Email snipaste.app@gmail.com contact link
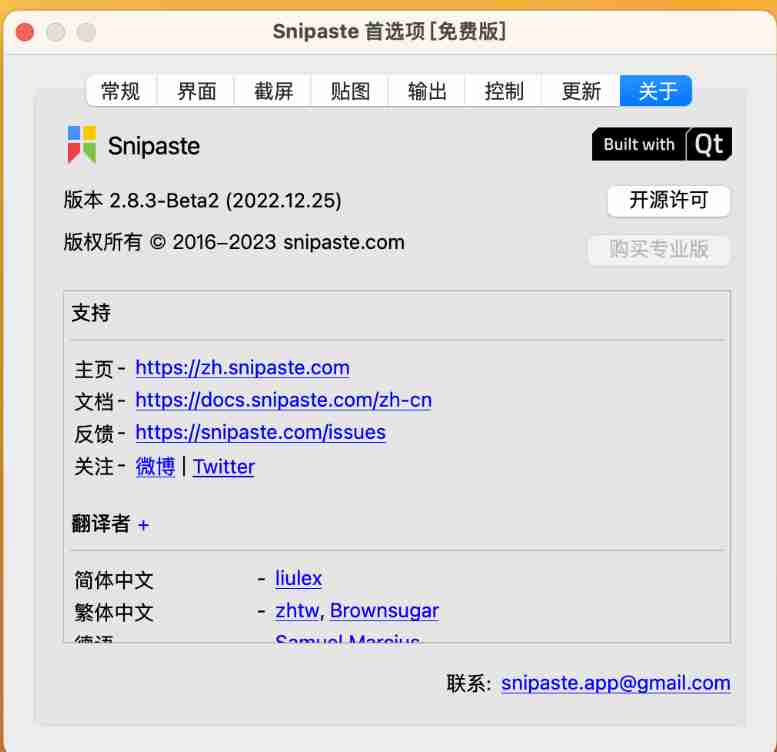The height and width of the screenshot is (752, 777). tap(615, 684)
